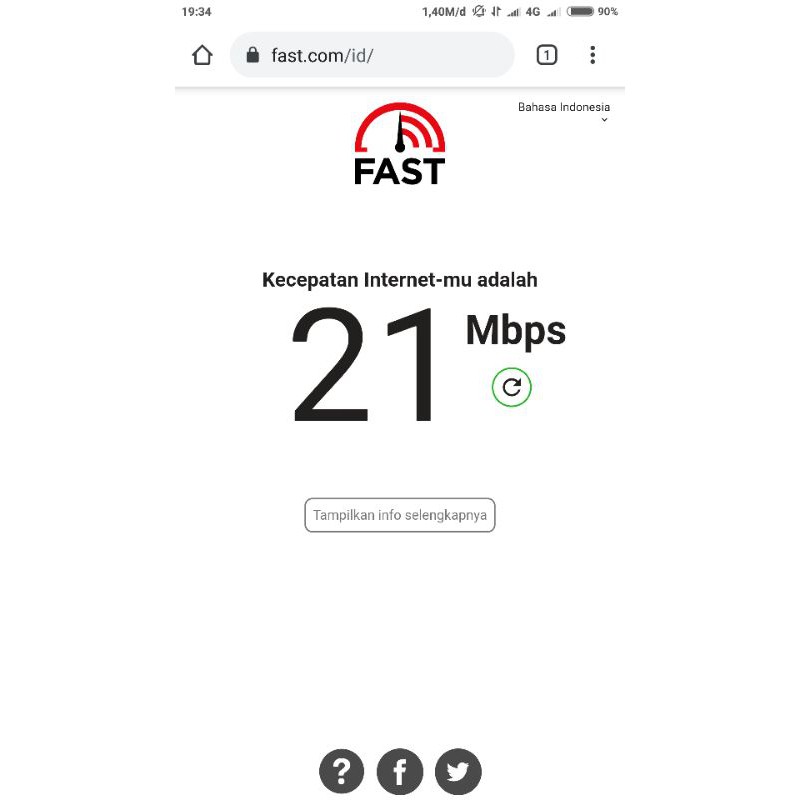This screenshot has height=800, width=800.
Task: Rerun the speed test with refresh icon
Action: tap(511, 387)
